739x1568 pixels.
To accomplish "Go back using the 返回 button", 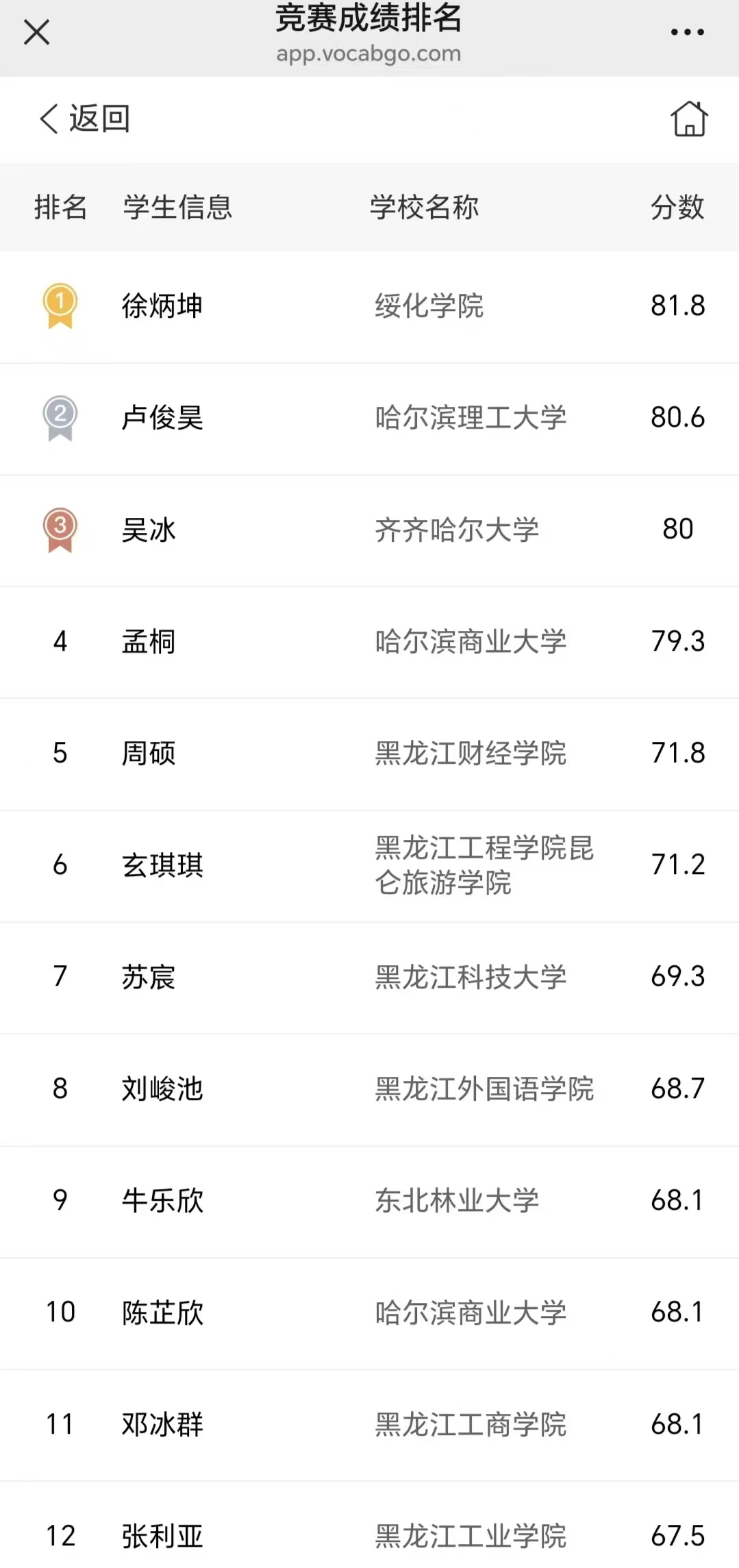I will [x=84, y=119].
